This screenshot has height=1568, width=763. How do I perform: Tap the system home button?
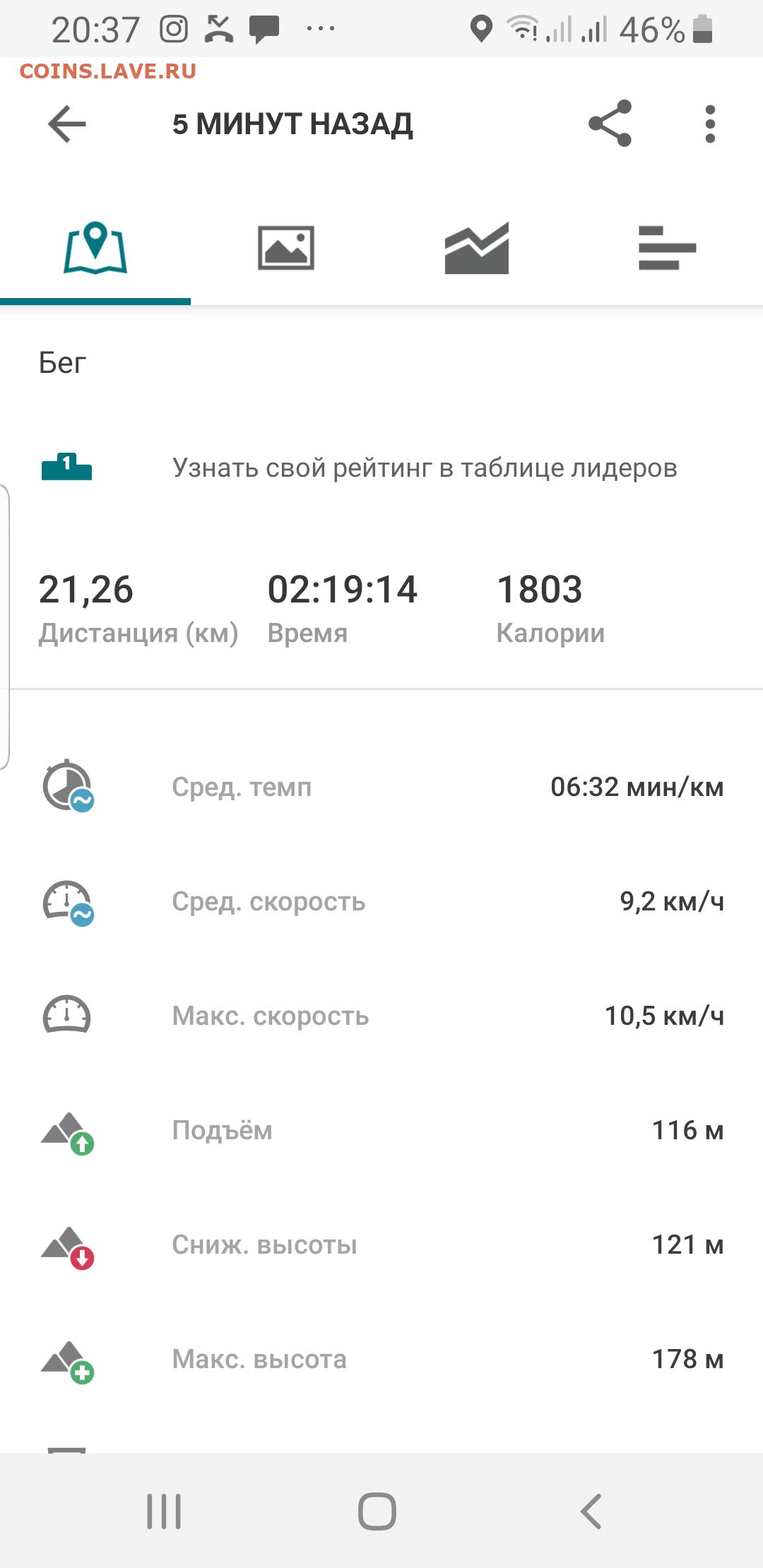[x=377, y=1511]
